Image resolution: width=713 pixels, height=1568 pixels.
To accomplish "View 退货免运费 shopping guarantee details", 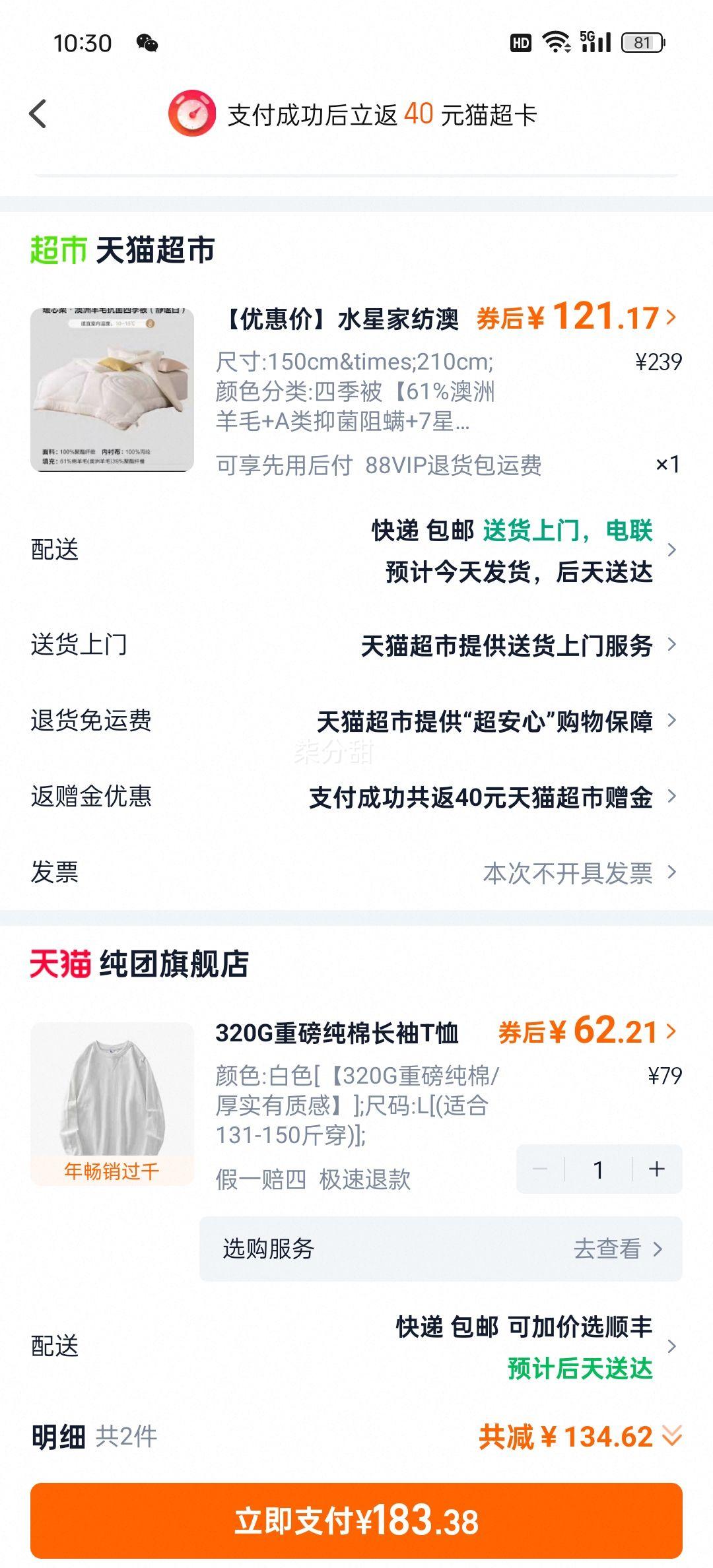I will coord(356,721).
